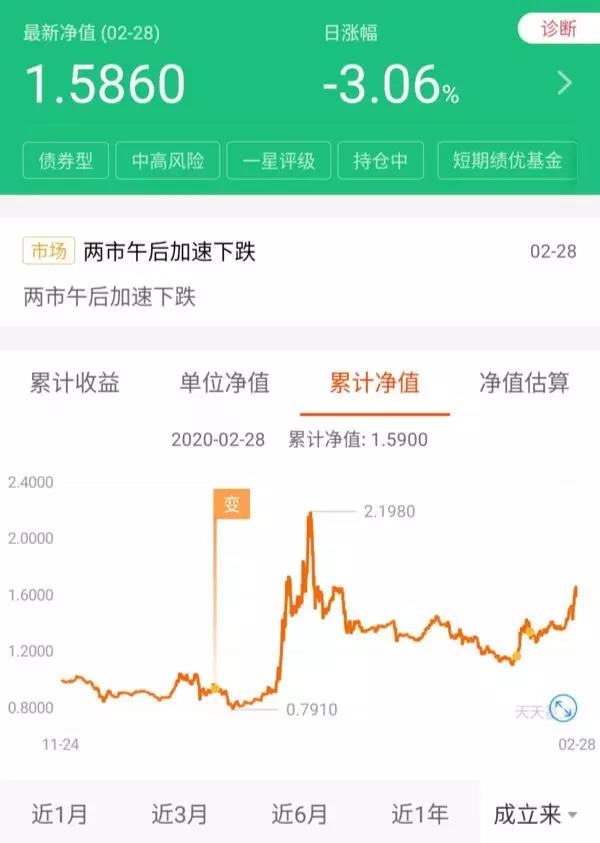
Task: Tap the 变 marker on the chart
Action: pos(232,504)
